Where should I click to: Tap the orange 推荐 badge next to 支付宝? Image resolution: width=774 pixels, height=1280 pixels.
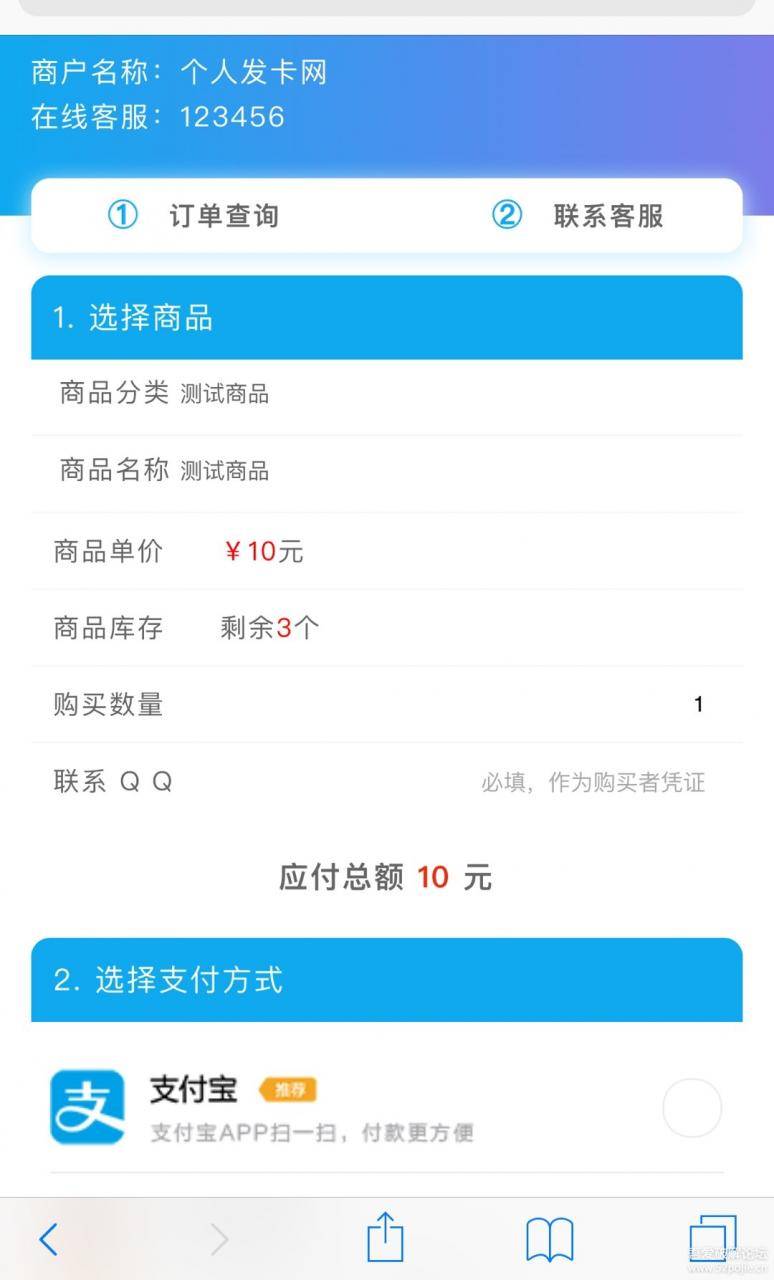[290, 1089]
